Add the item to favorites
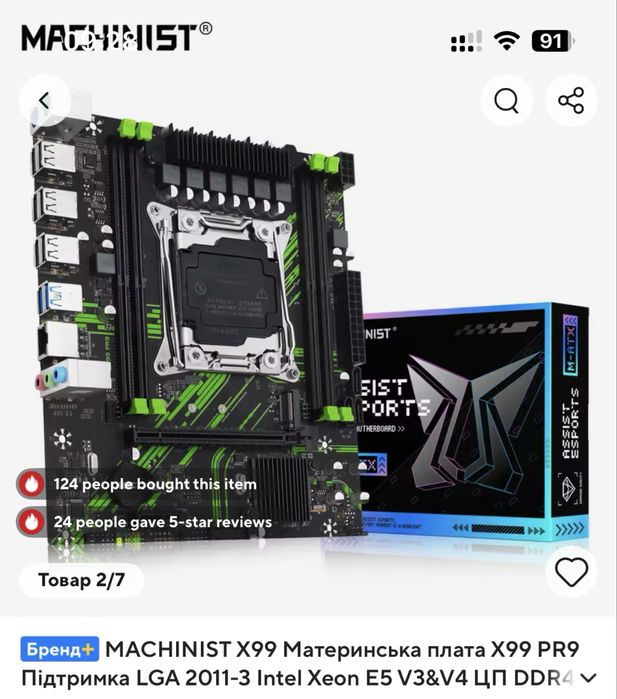The height and width of the screenshot is (699, 617). point(571,573)
